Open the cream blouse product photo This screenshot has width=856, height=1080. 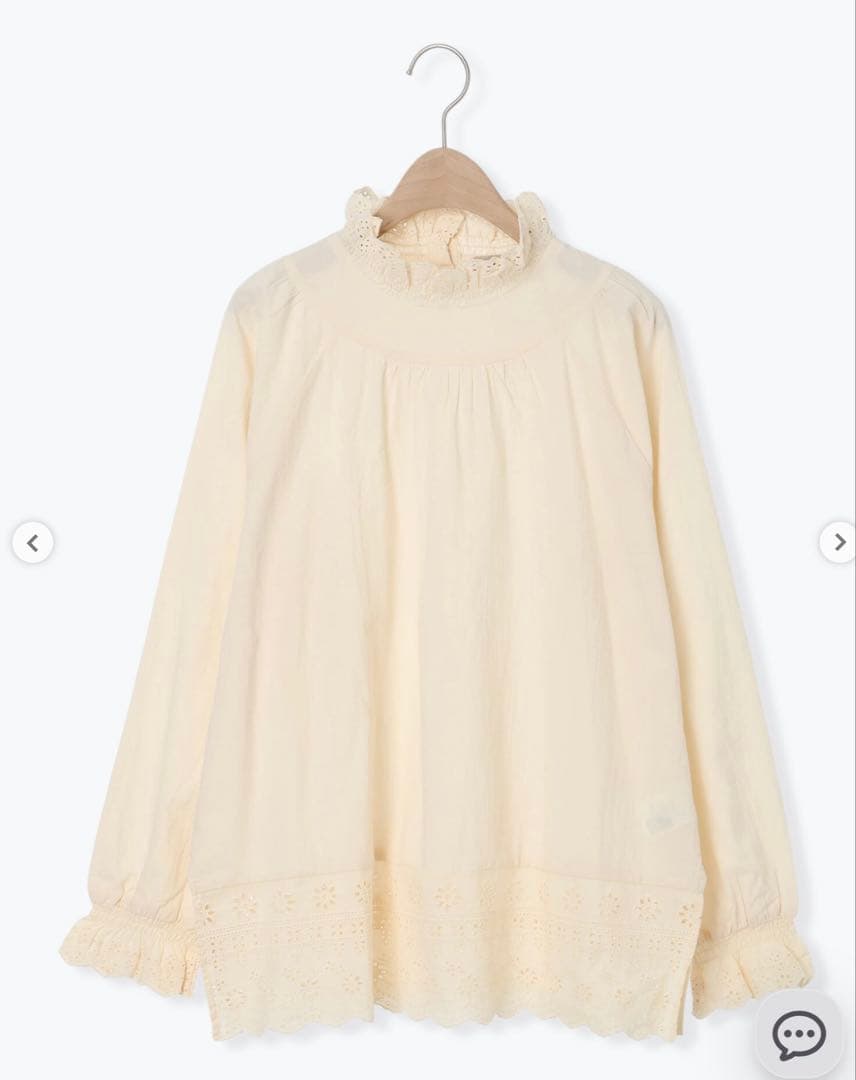click(x=430, y=600)
